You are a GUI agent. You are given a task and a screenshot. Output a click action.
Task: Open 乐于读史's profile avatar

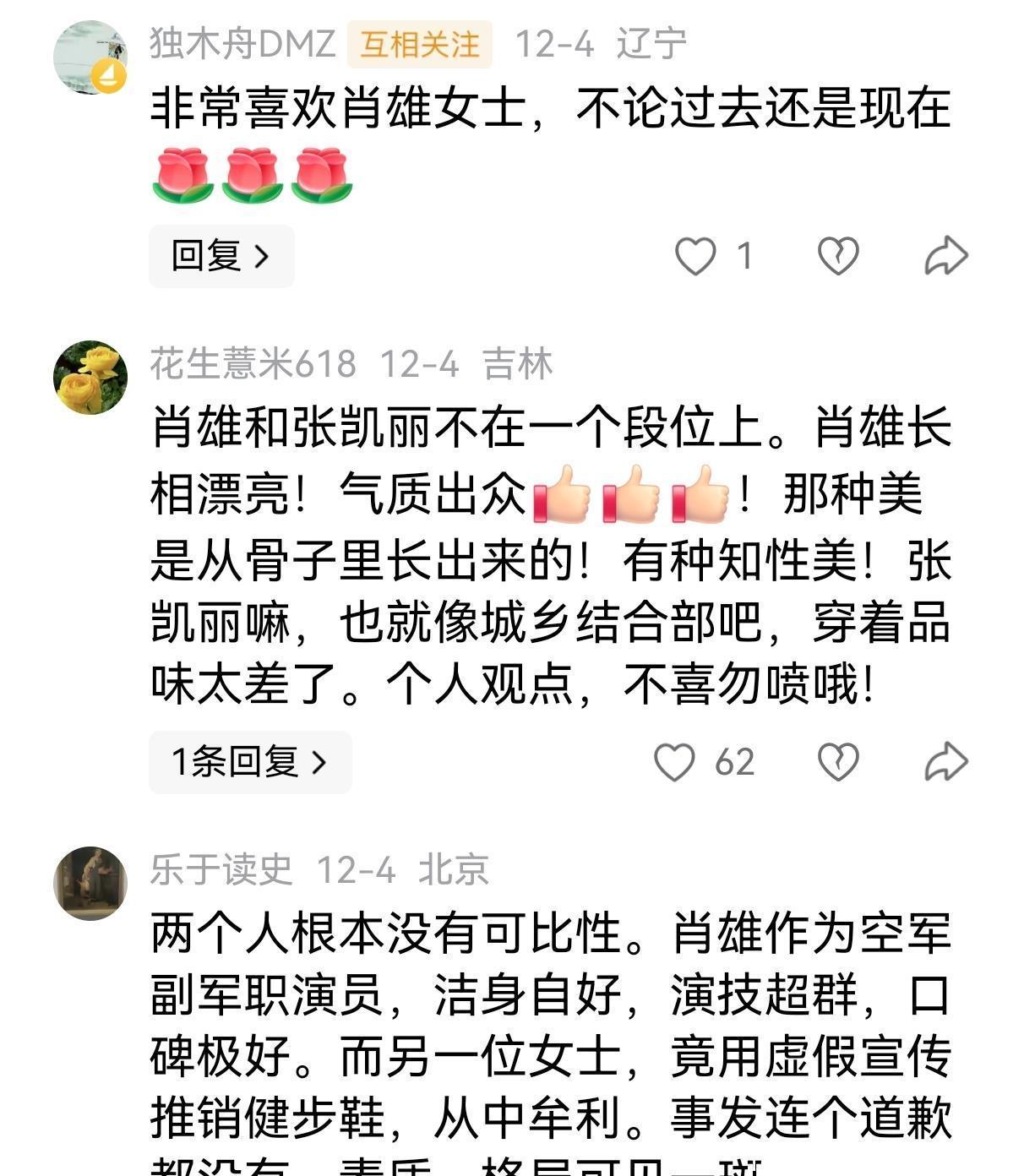coord(90,883)
